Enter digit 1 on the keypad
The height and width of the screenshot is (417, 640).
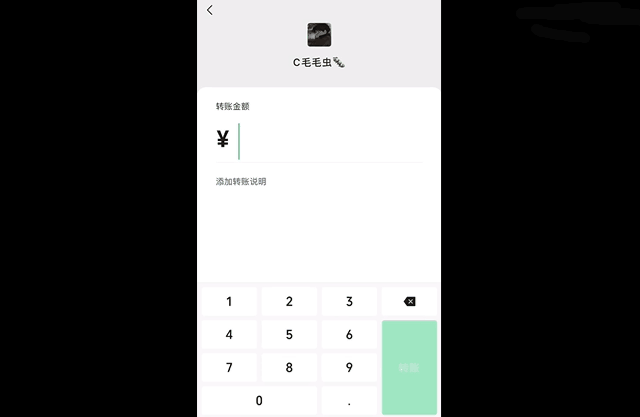(x=229, y=302)
